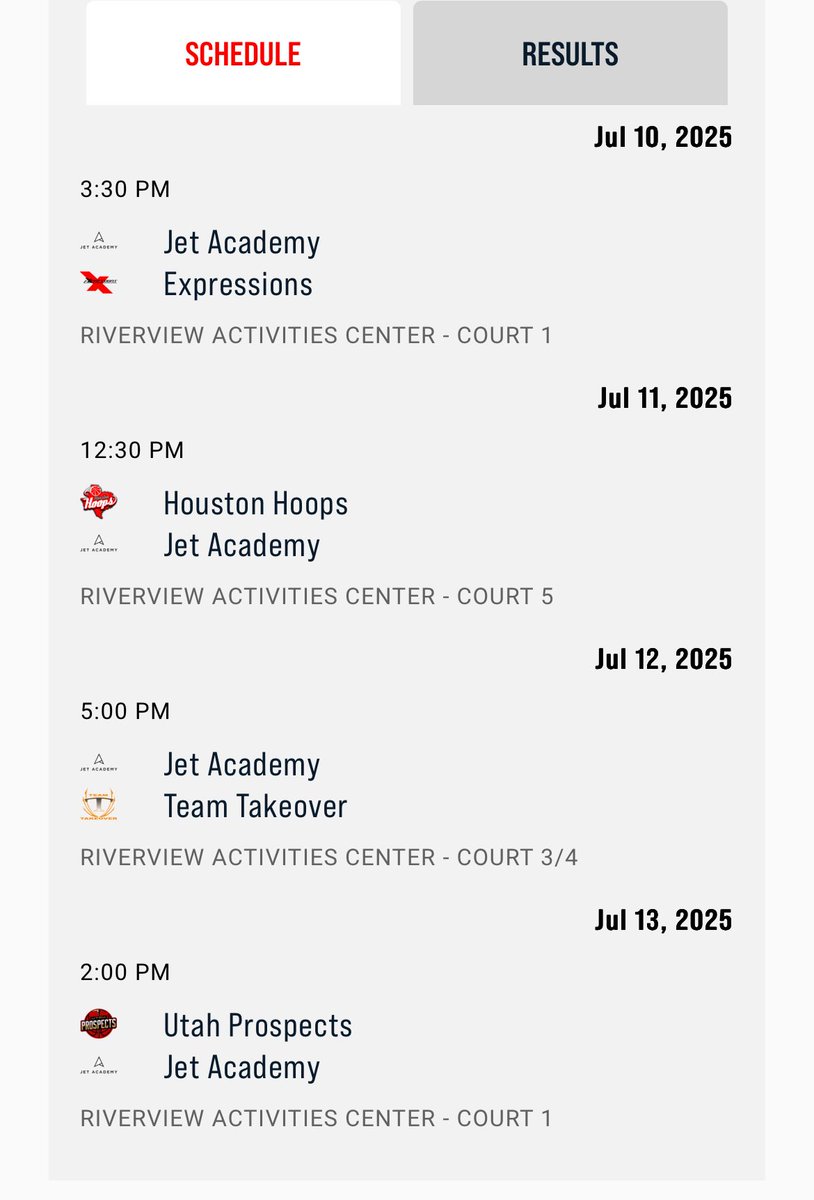Open the Jet Academy vs Expressions game
Viewport: 814px width, 1200px height.
click(x=240, y=264)
